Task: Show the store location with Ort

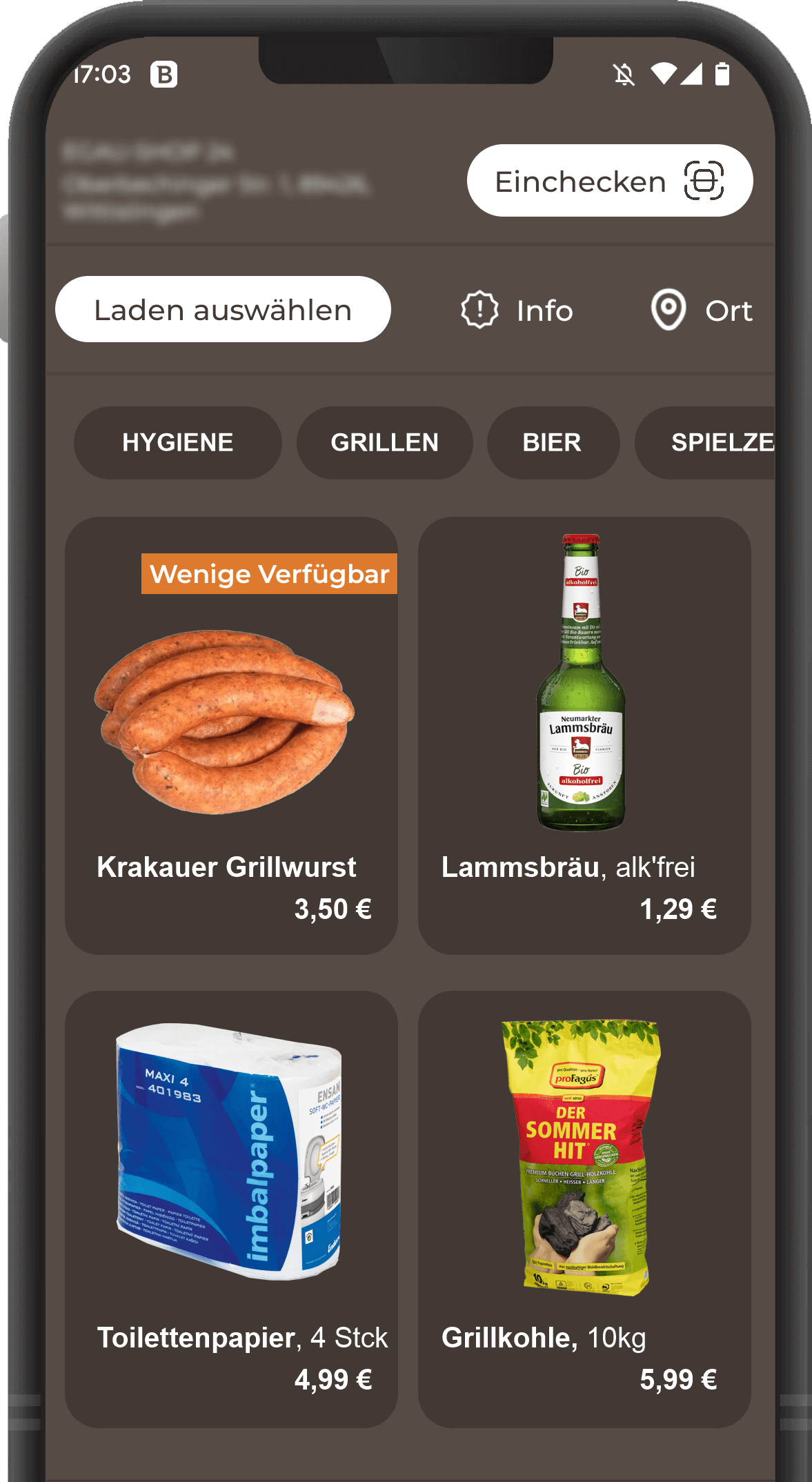Action: (702, 310)
